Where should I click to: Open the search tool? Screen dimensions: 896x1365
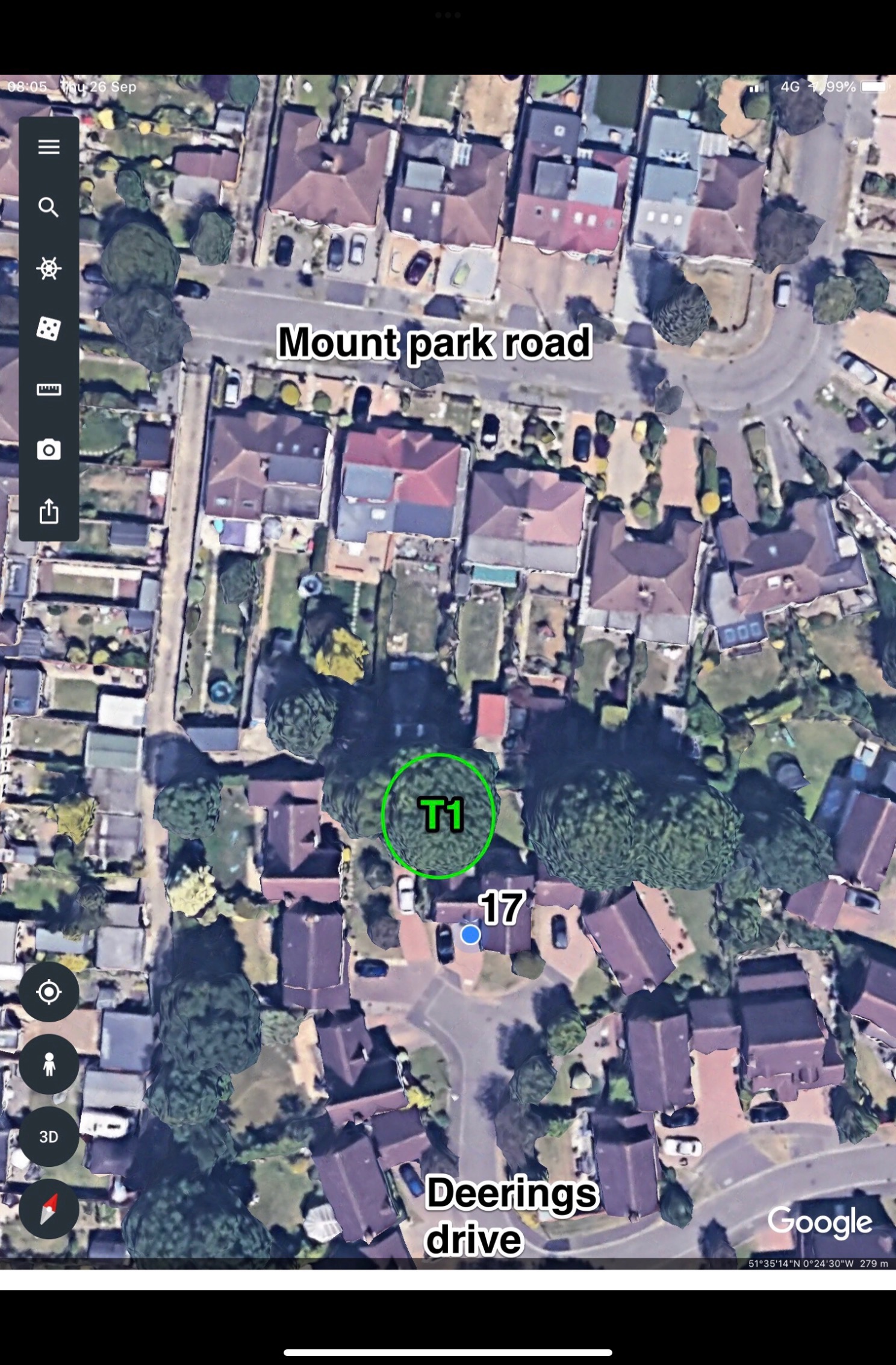coord(49,207)
